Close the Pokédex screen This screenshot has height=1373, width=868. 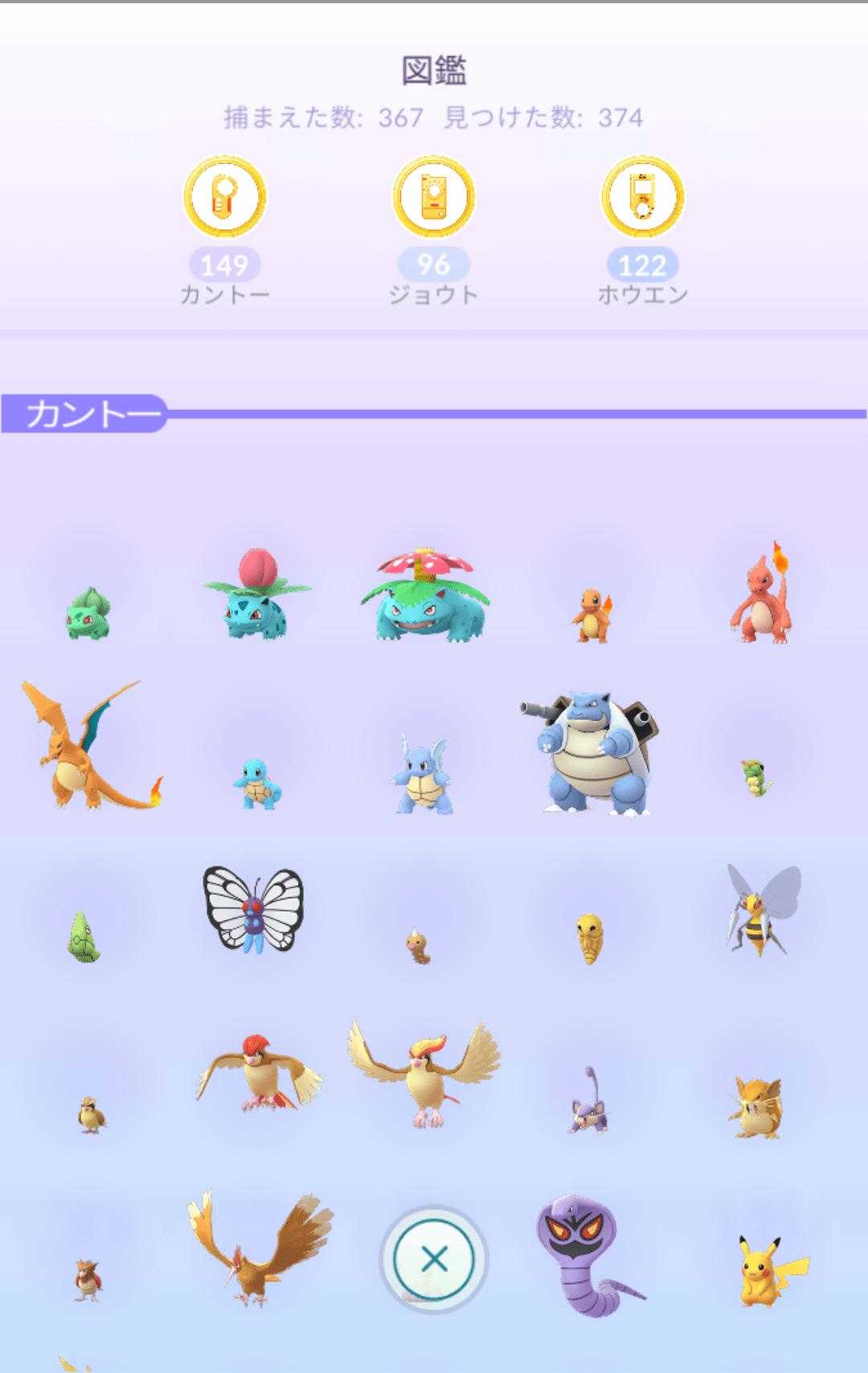click(434, 1259)
